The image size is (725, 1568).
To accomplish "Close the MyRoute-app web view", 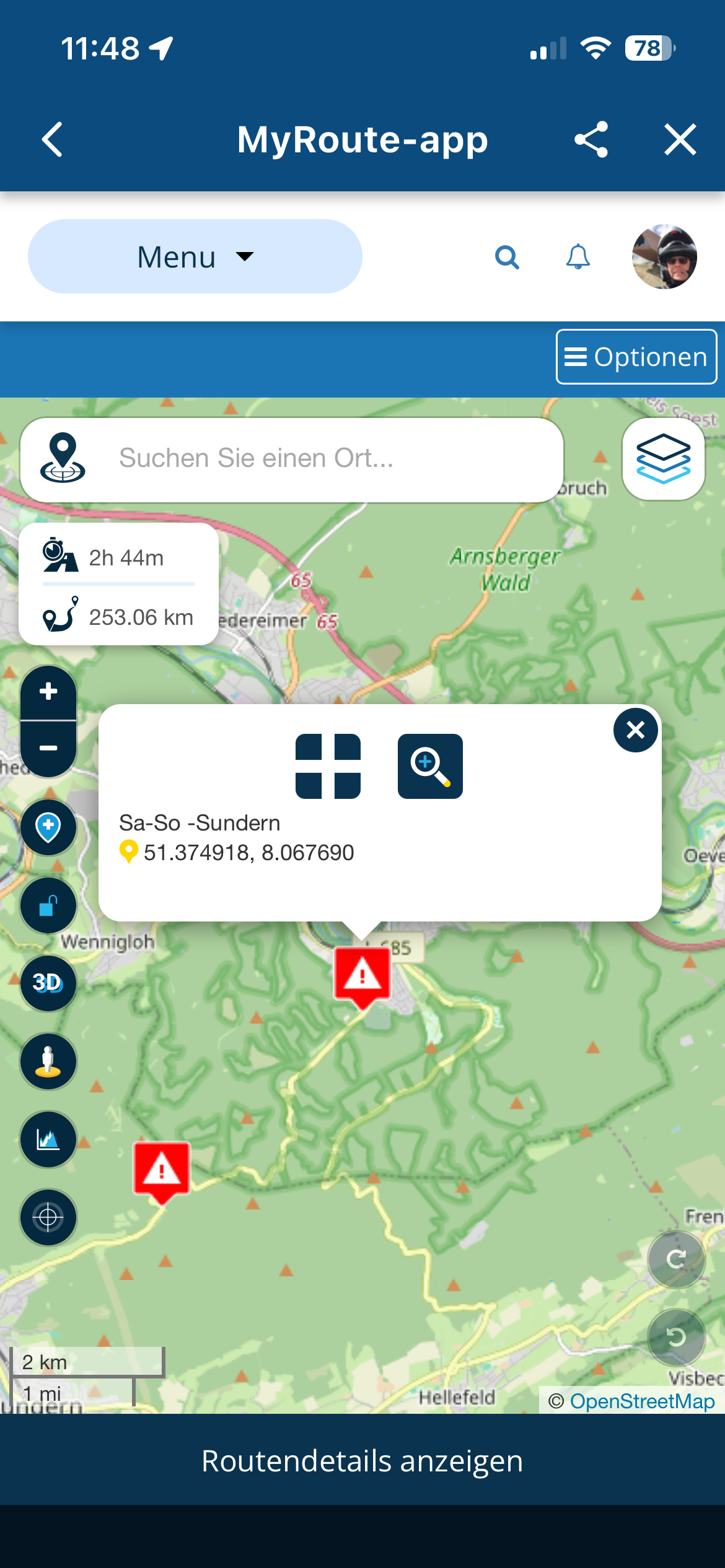I will tap(680, 139).
